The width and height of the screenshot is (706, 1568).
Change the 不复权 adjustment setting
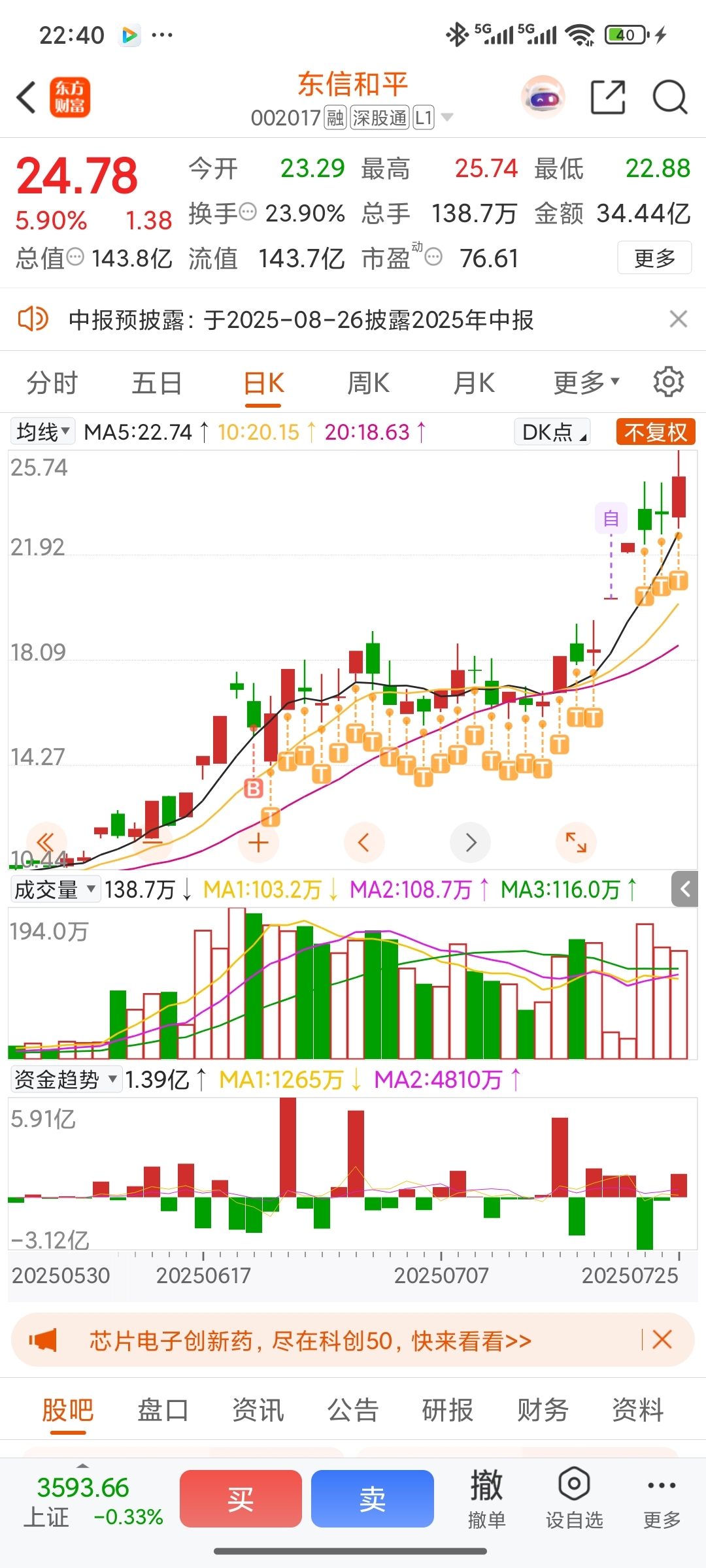tap(656, 432)
